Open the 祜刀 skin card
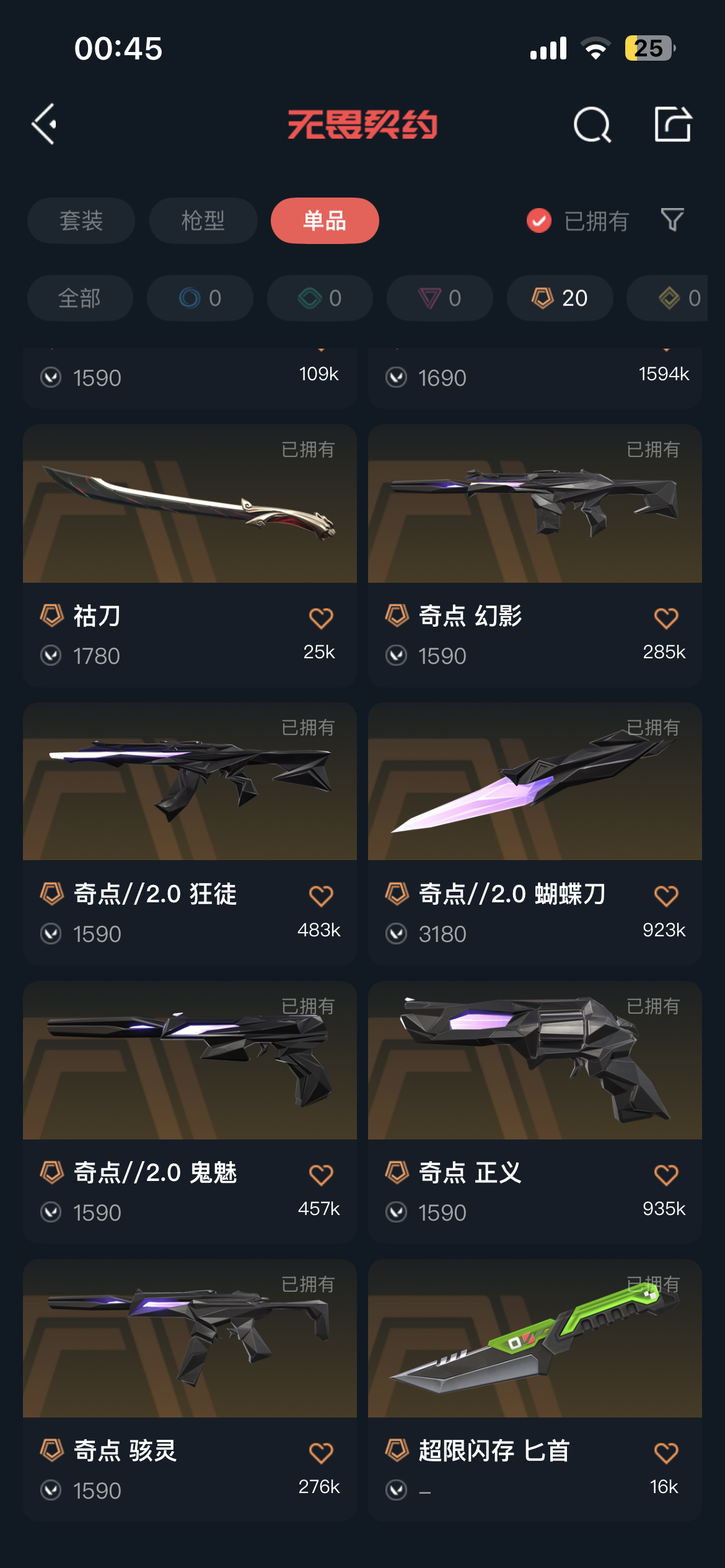 (x=190, y=555)
